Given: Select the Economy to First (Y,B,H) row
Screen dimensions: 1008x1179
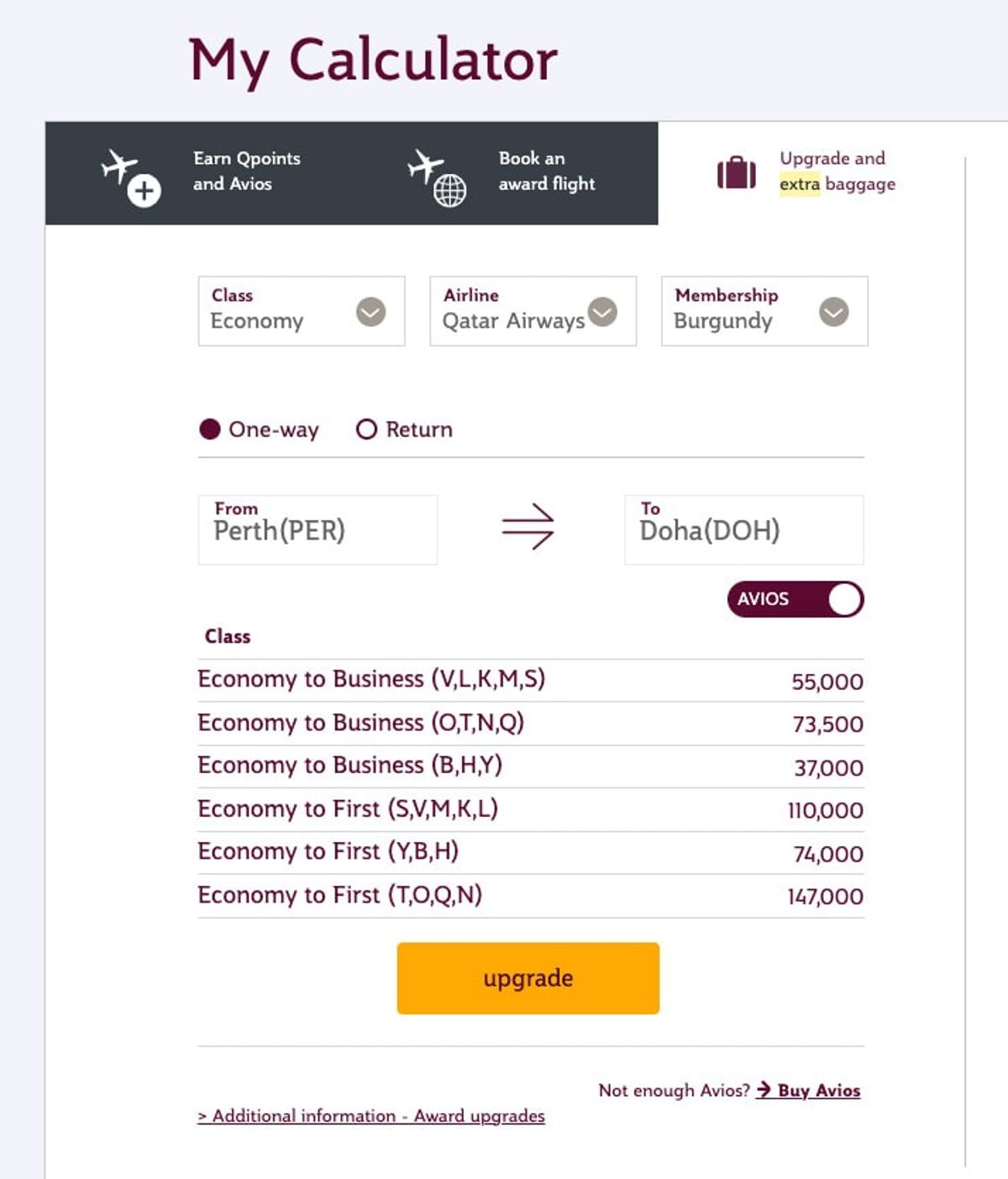Looking at the screenshot, I should 529,851.
